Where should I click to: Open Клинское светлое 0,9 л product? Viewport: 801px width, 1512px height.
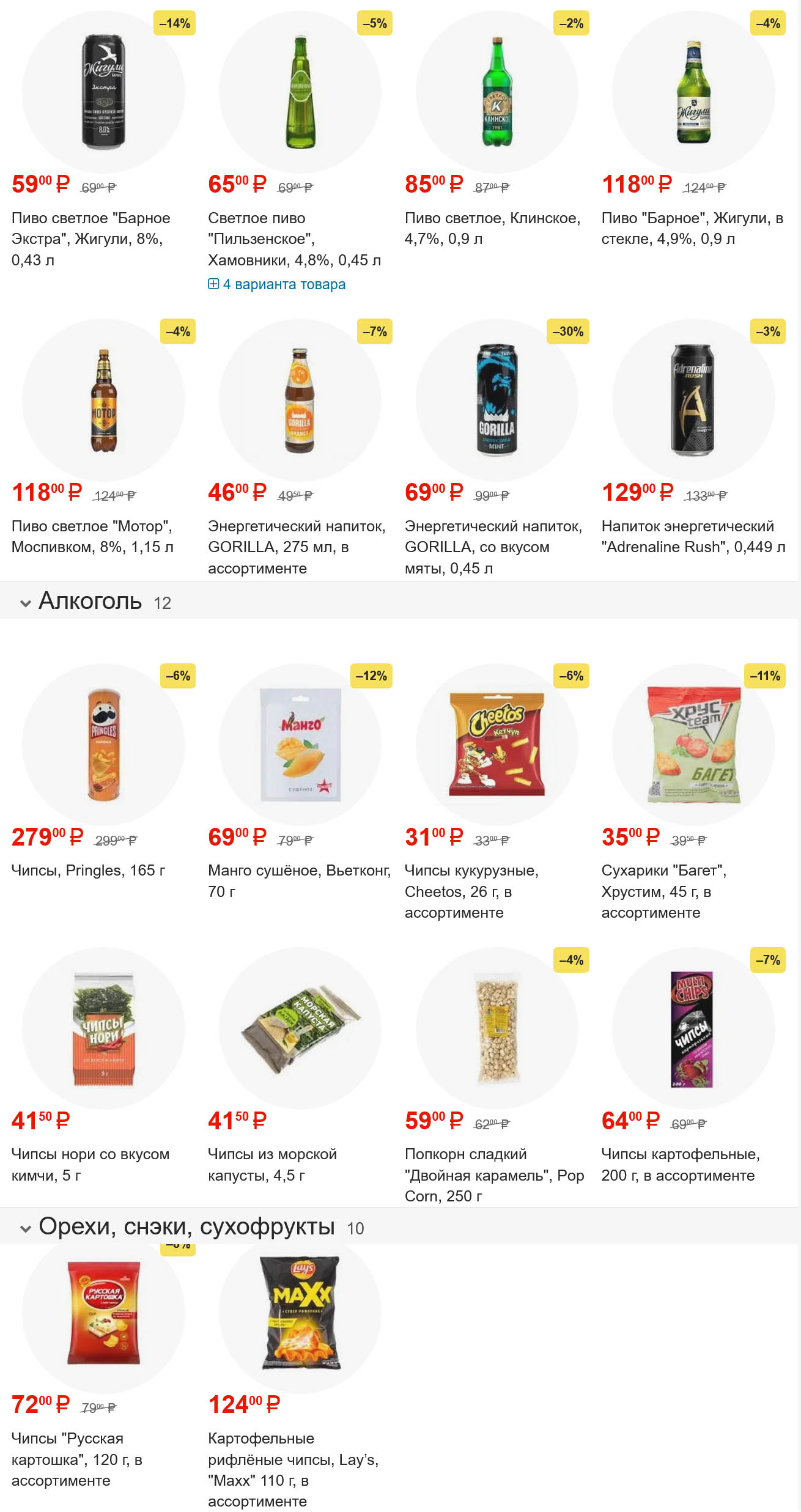[x=492, y=228]
